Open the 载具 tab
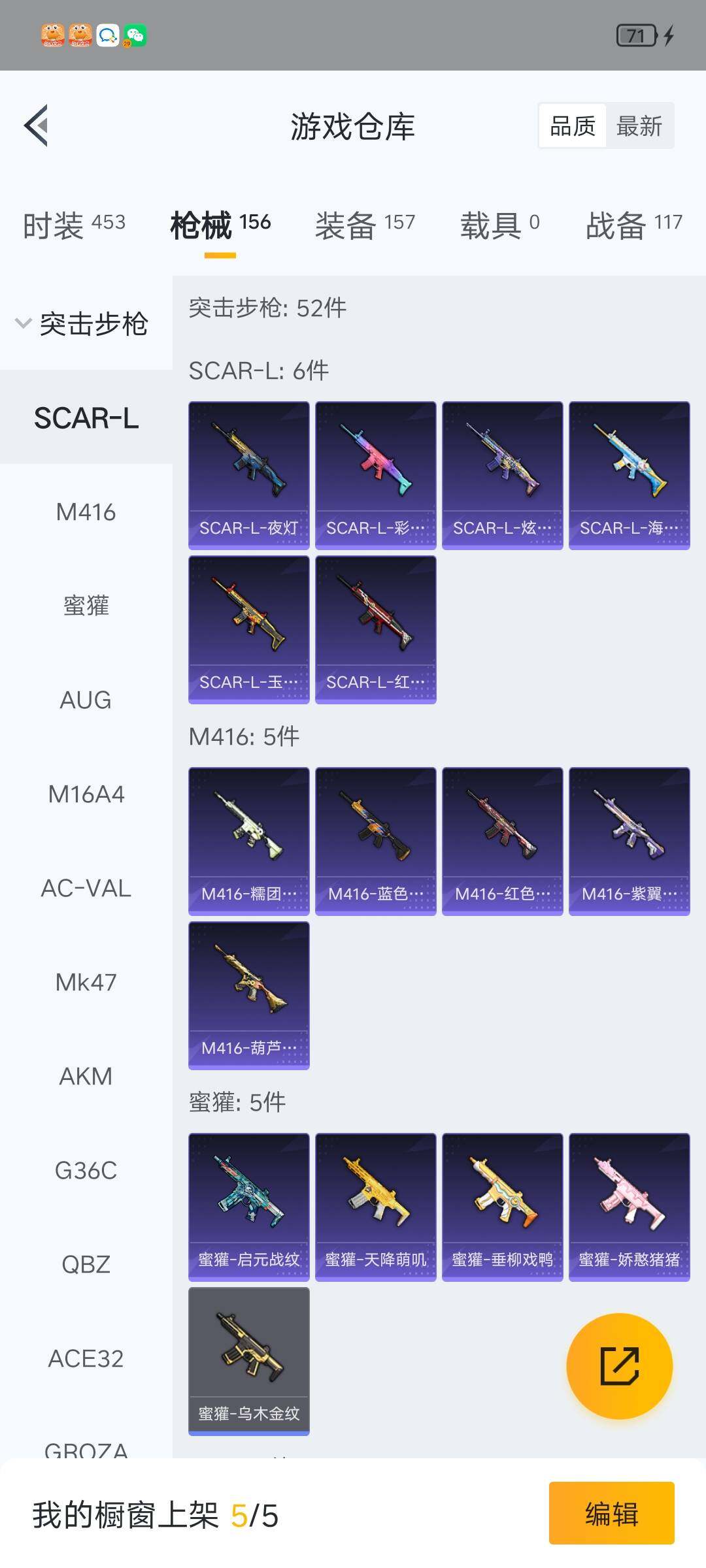This screenshot has width=706, height=1568. point(499,225)
